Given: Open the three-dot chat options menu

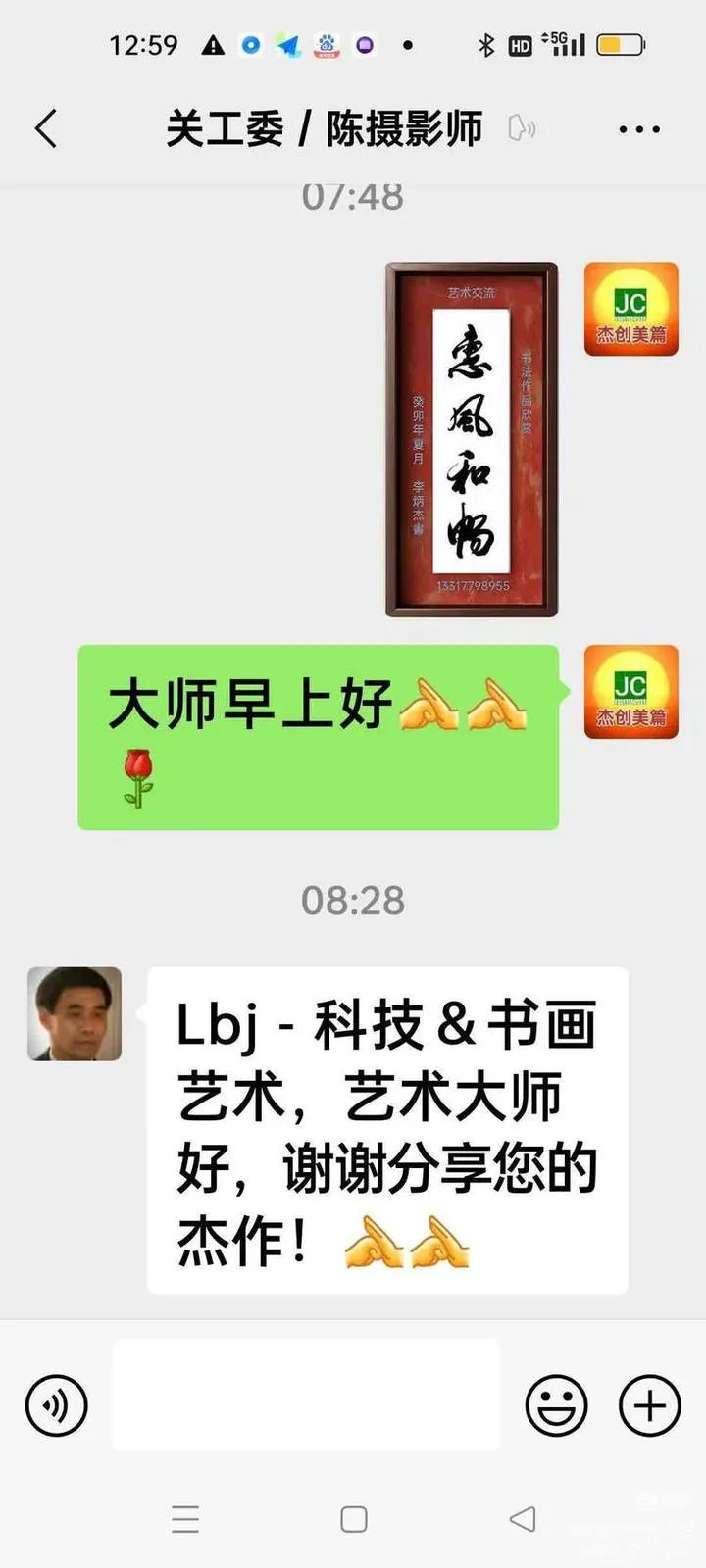Looking at the screenshot, I should tap(639, 129).
